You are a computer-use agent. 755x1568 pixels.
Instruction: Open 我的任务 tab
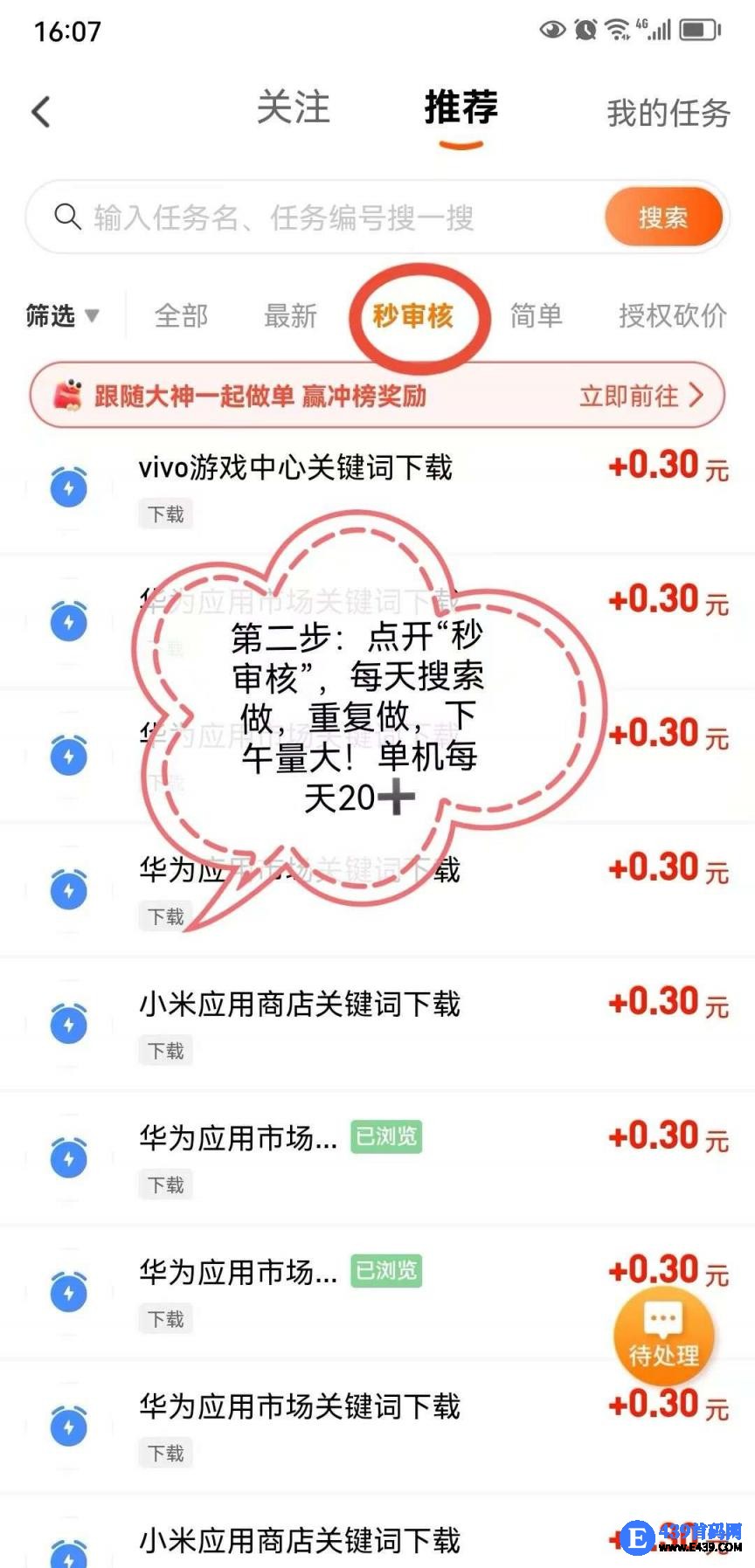coord(668,113)
